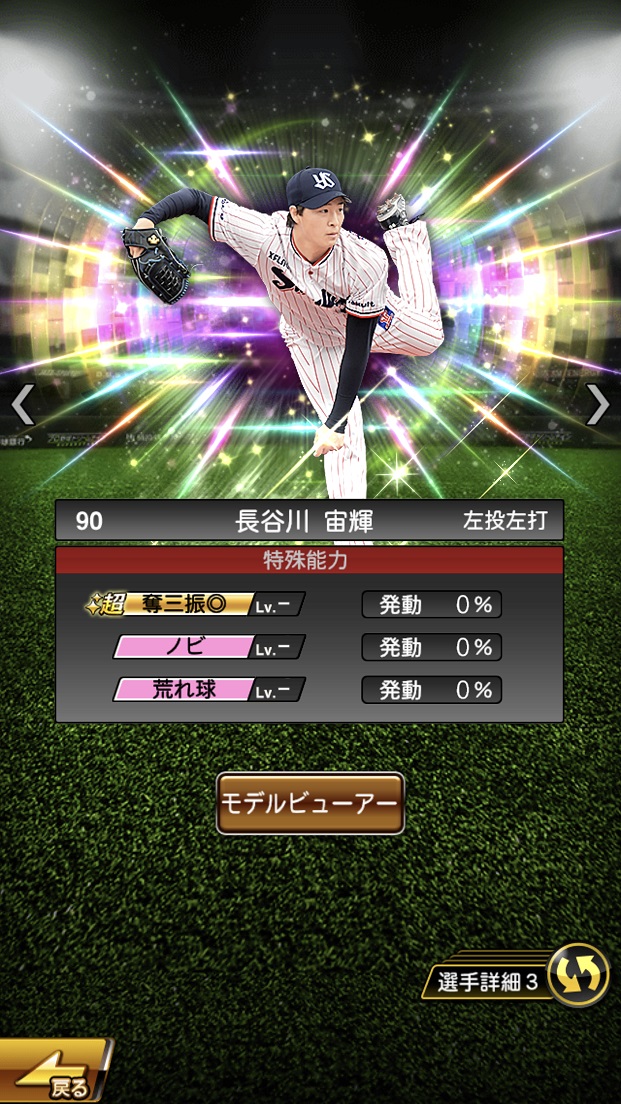The height and width of the screenshot is (1104, 621).
Task: Open the ノビ special ability
Action: (x=208, y=647)
